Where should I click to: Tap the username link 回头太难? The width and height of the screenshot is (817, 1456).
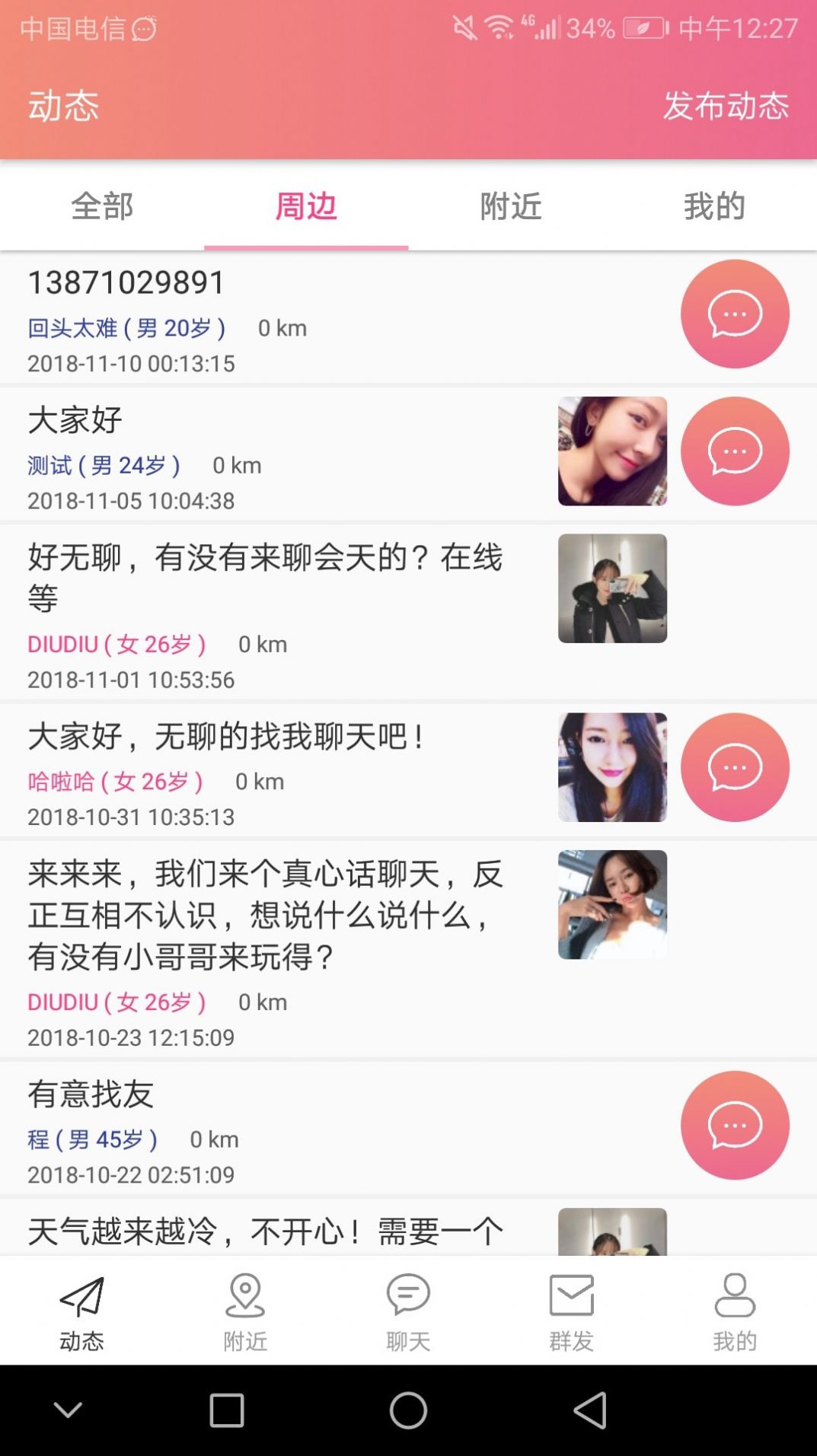[x=74, y=329]
